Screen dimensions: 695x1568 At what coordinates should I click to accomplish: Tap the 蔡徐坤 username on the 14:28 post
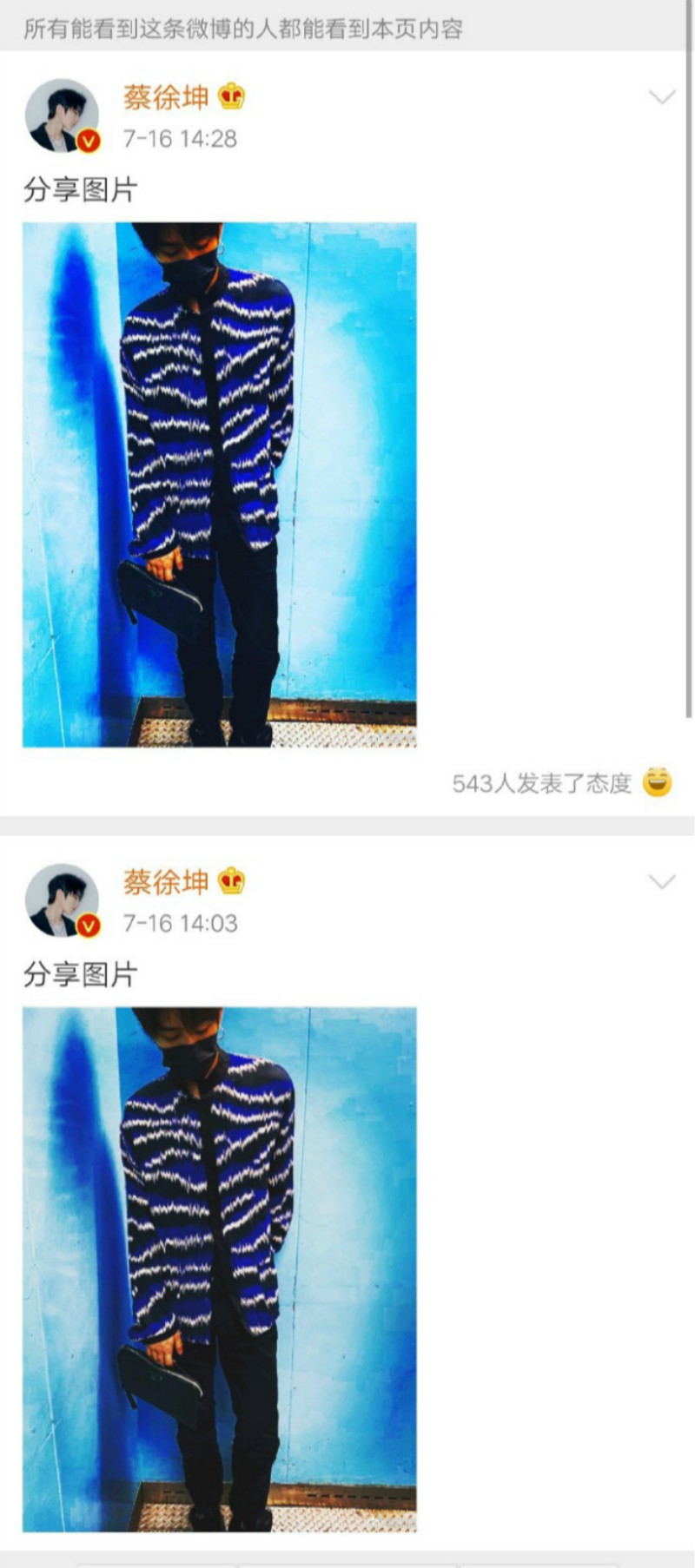click(166, 97)
